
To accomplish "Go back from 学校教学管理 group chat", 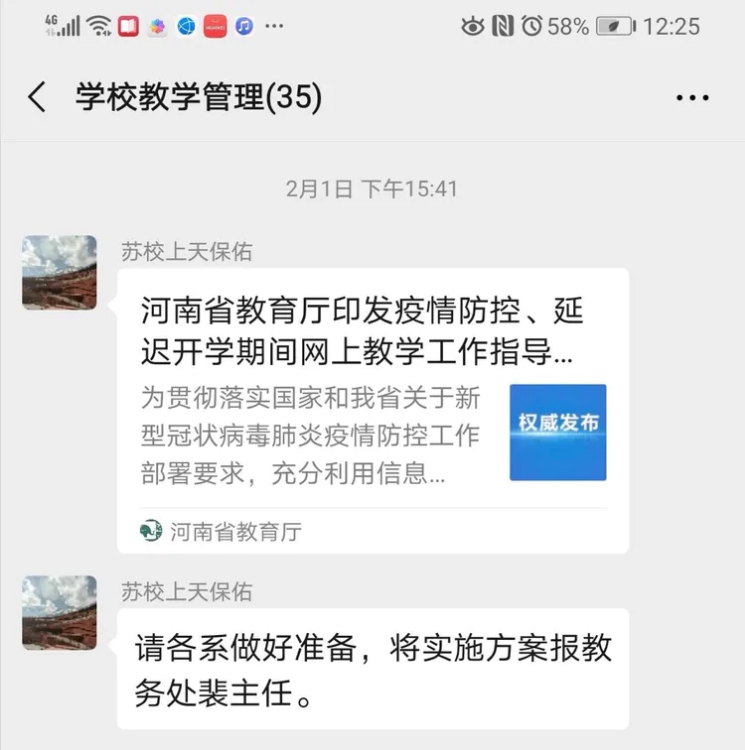I will tap(37, 97).
